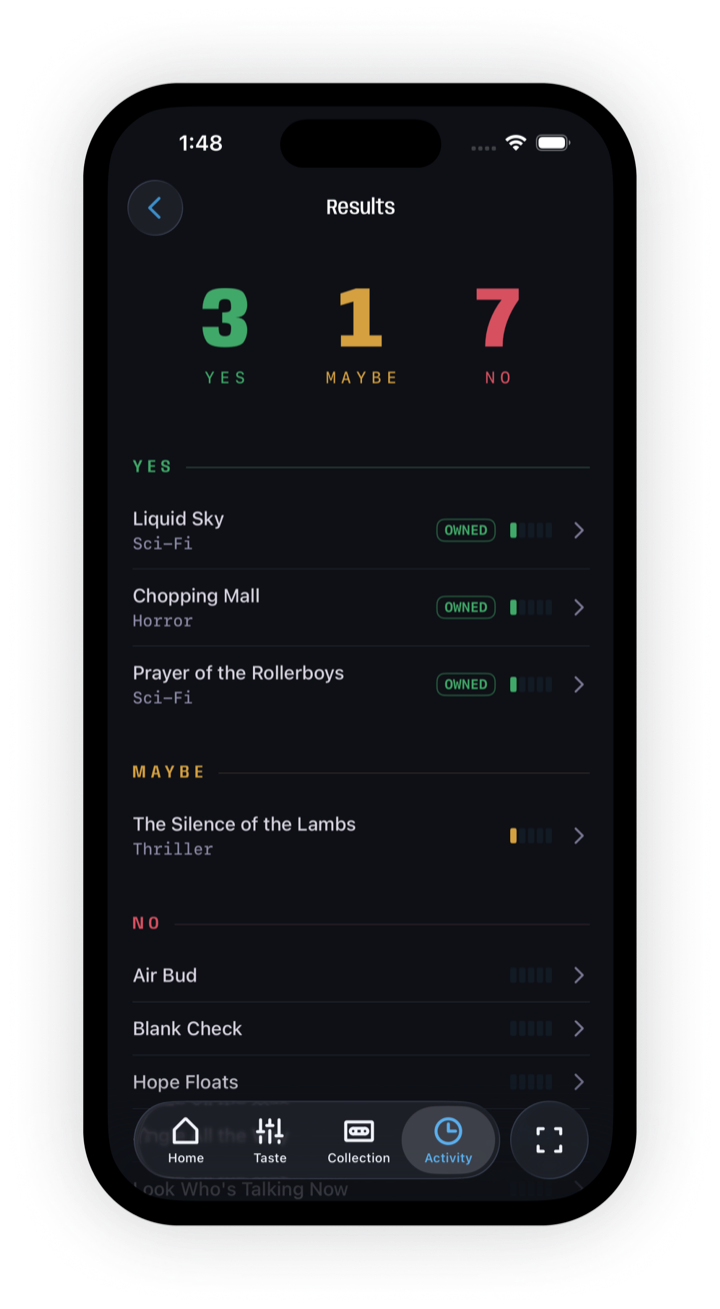Switch to the Taste tab
This screenshot has width=720, height=1309.
tap(270, 1141)
